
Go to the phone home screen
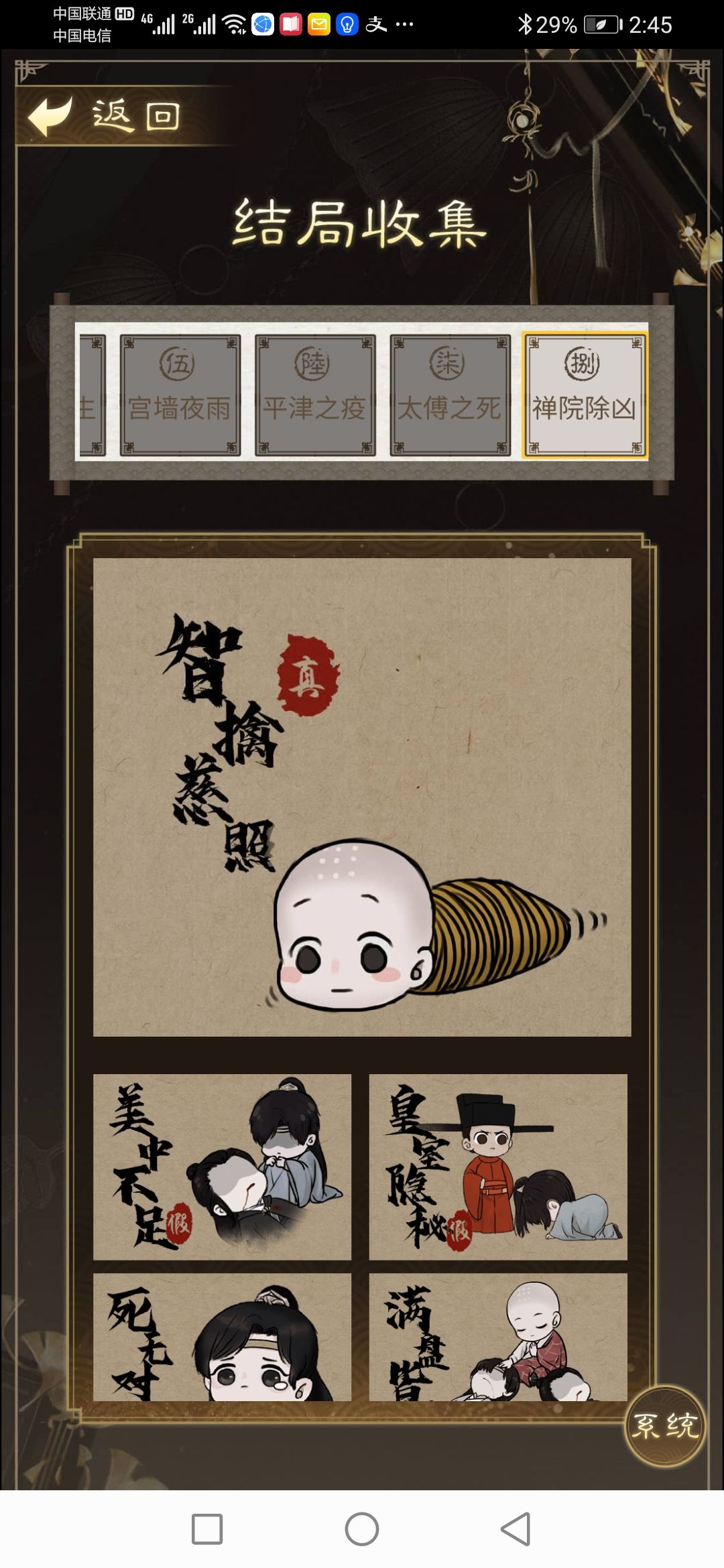click(x=362, y=1529)
